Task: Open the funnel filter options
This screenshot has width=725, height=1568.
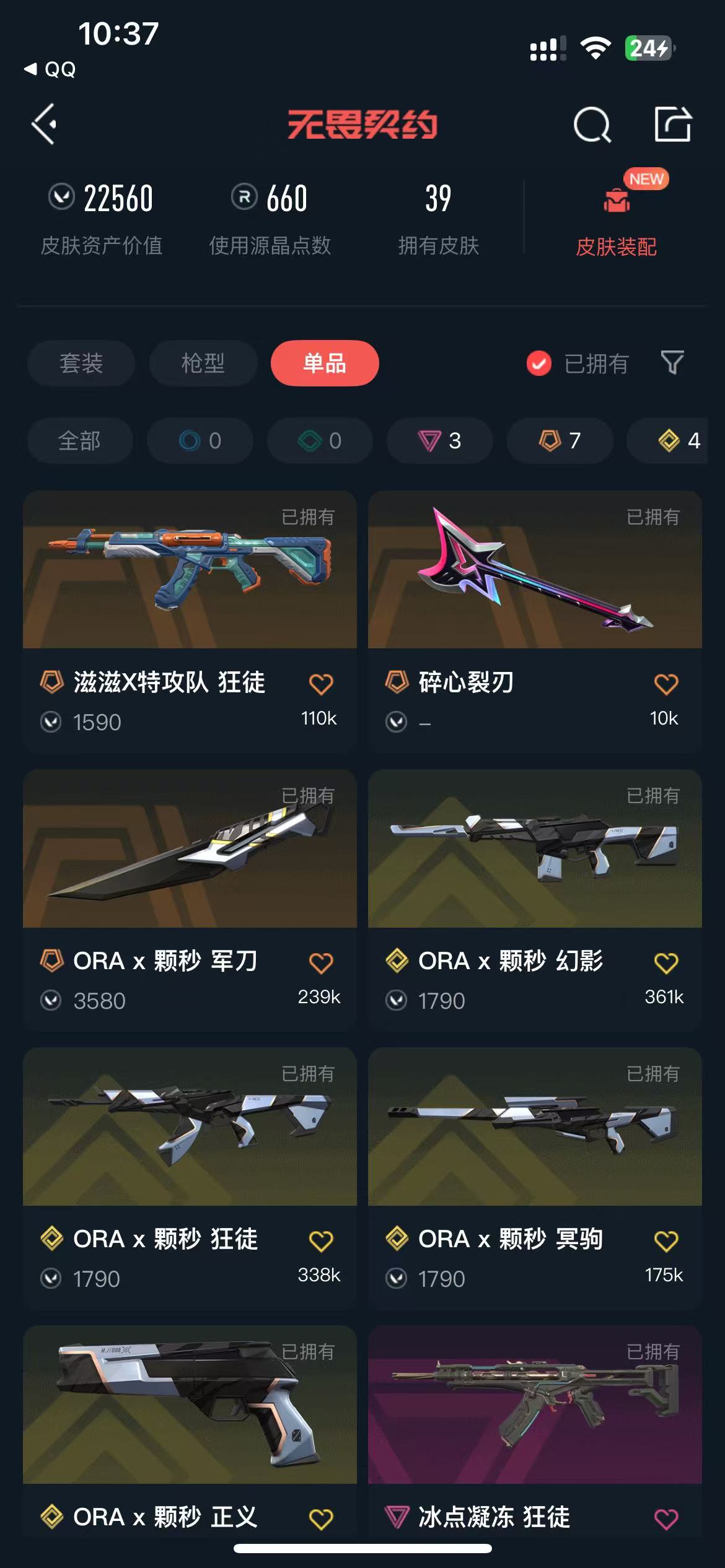Action: pyautogui.click(x=672, y=363)
